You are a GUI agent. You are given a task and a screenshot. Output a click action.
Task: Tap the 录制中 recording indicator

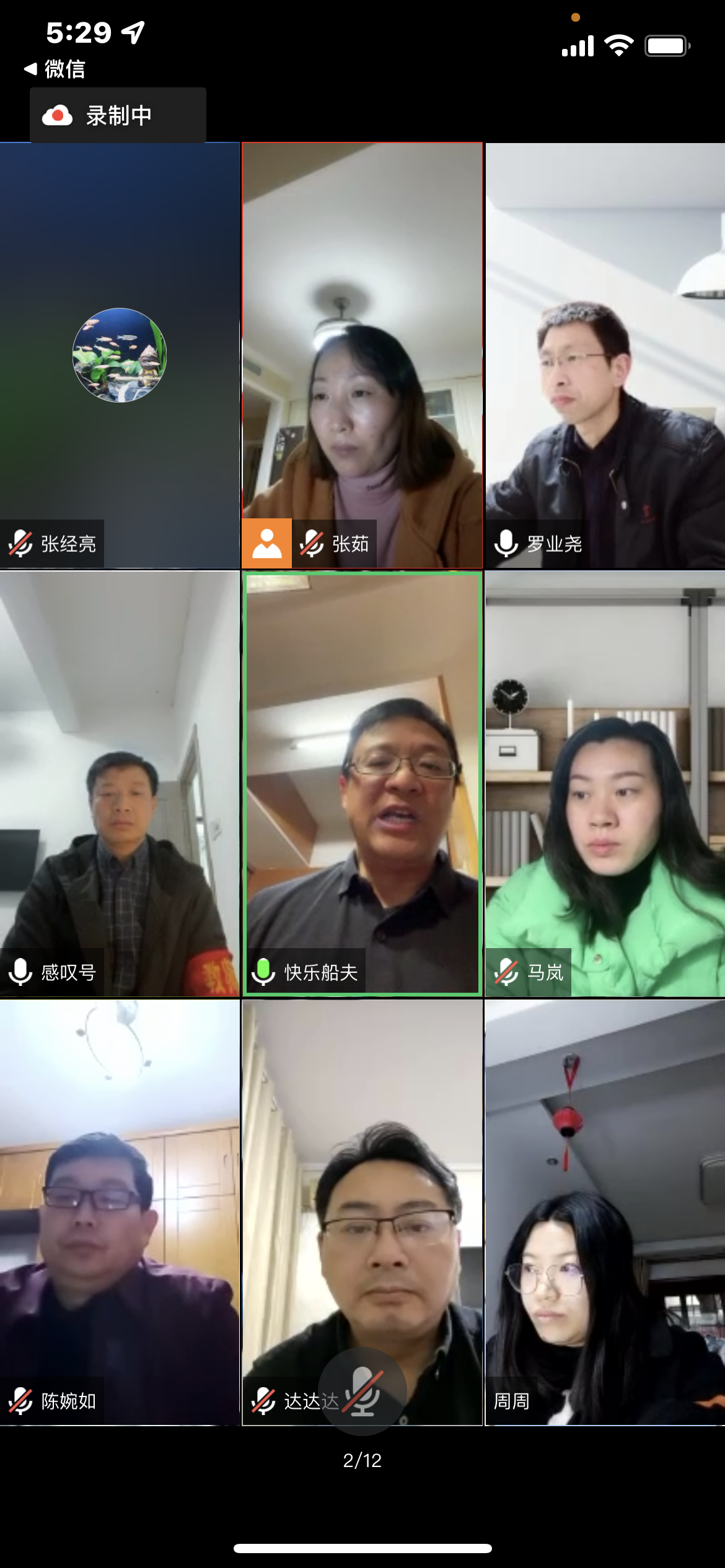coord(118,115)
